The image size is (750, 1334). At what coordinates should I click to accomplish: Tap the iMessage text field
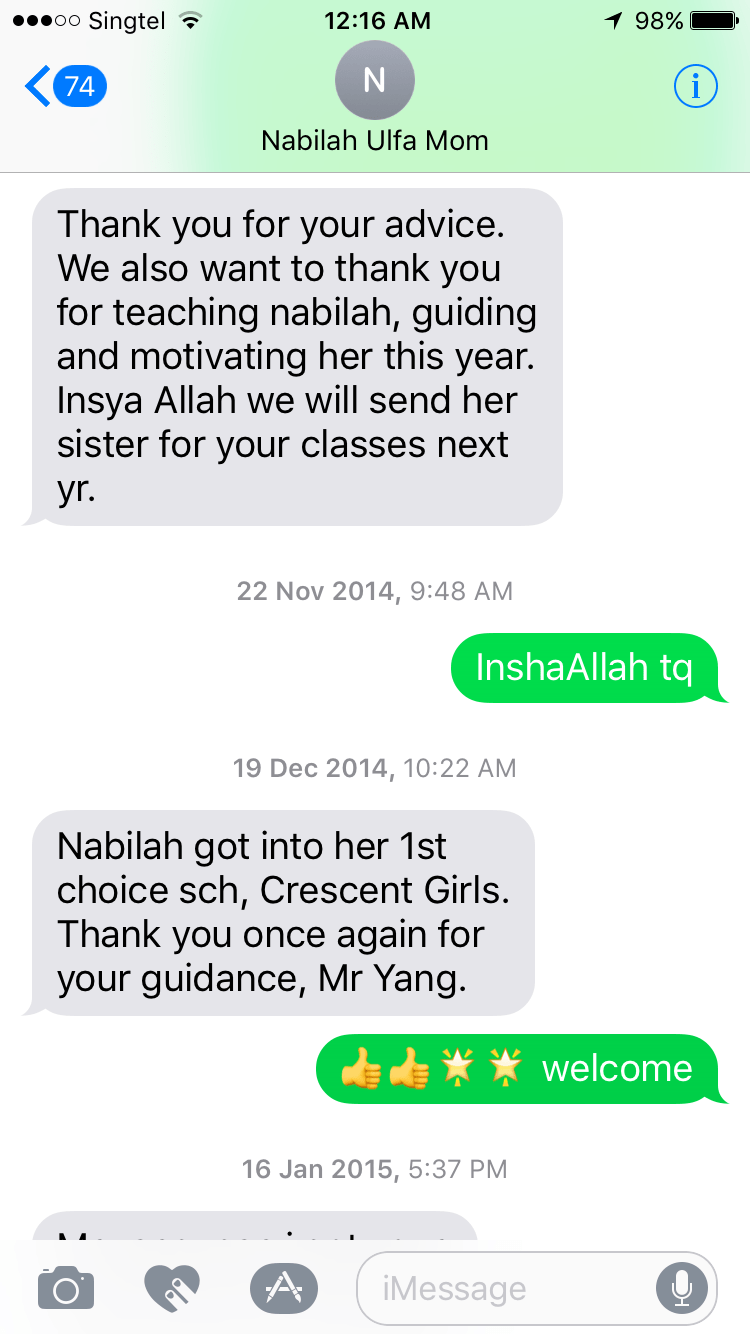click(x=500, y=1288)
